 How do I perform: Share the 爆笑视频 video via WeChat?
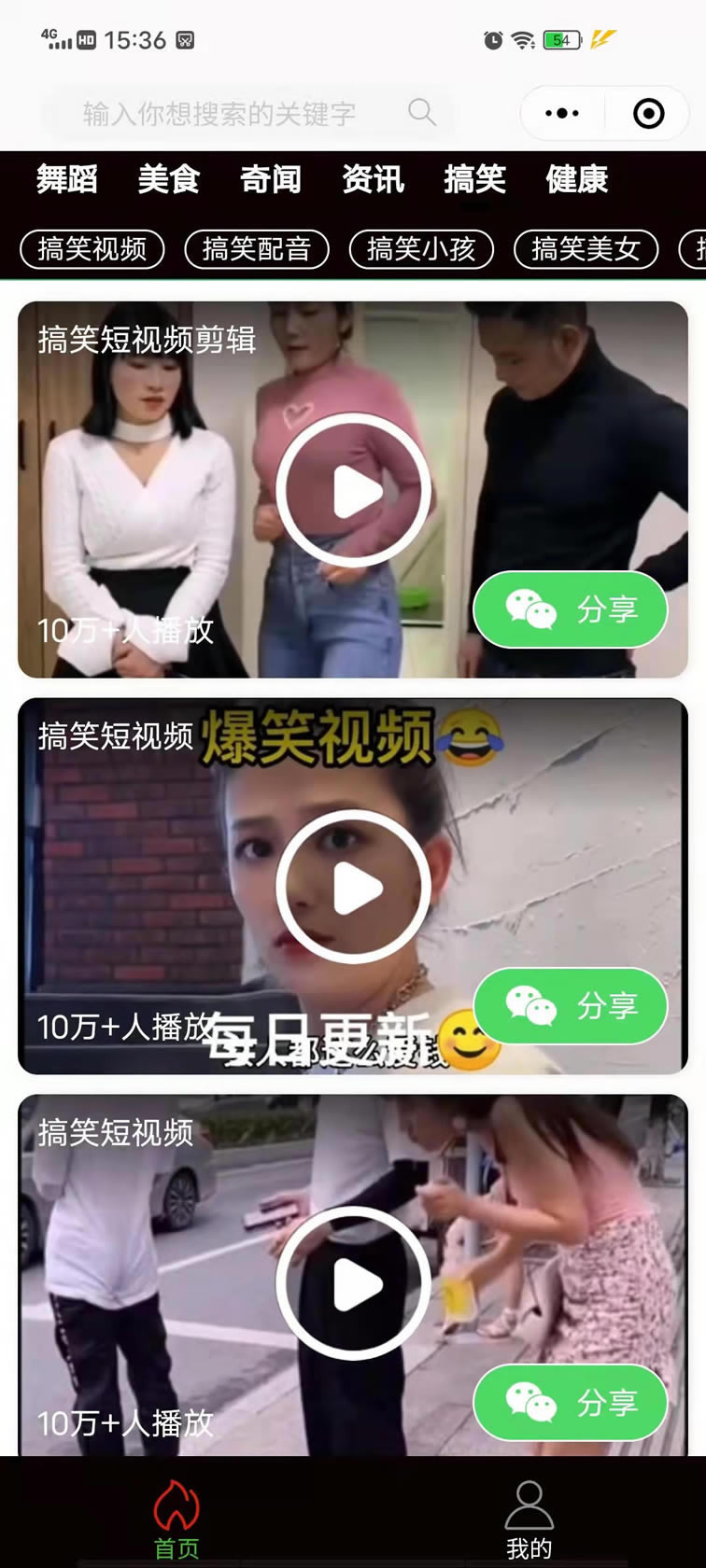click(x=571, y=1006)
